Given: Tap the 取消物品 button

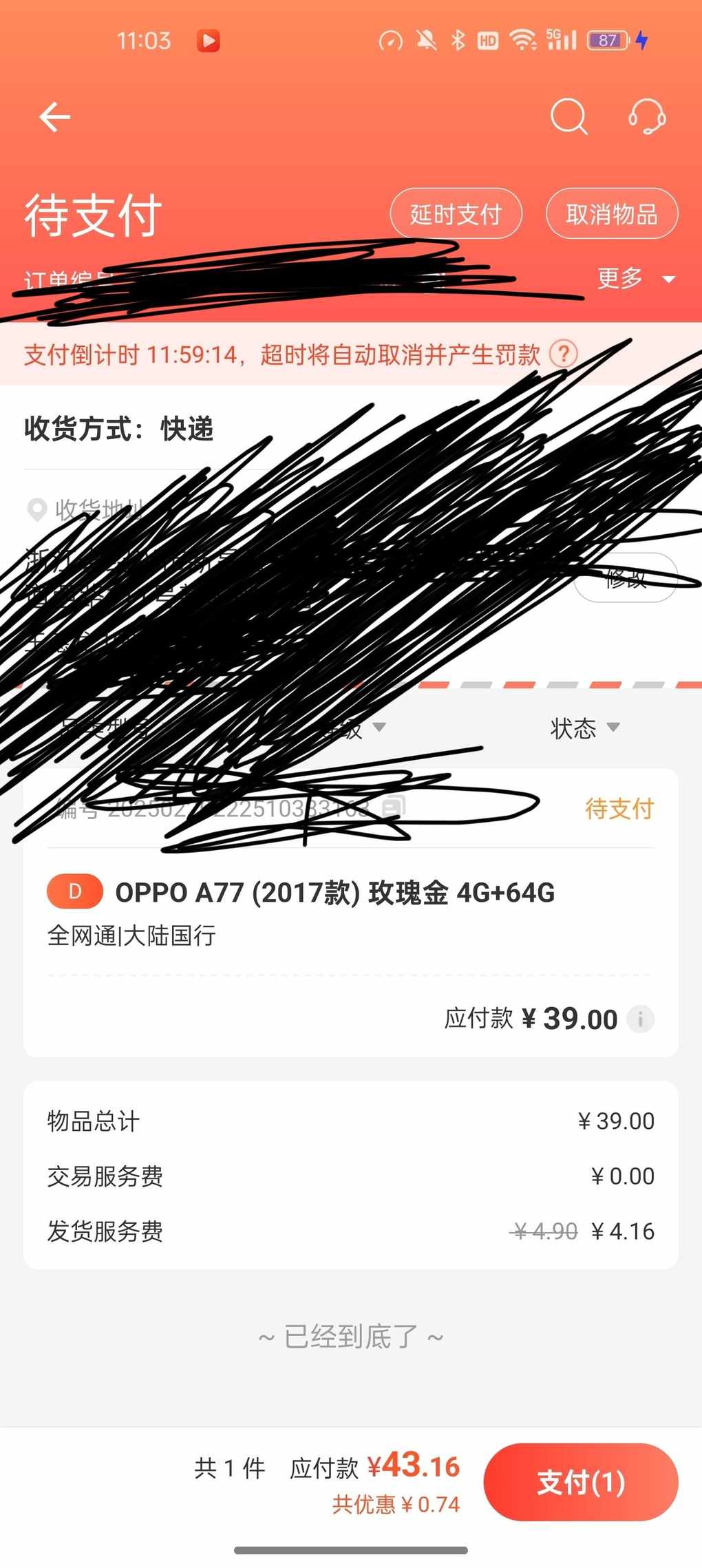Looking at the screenshot, I should (612, 214).
